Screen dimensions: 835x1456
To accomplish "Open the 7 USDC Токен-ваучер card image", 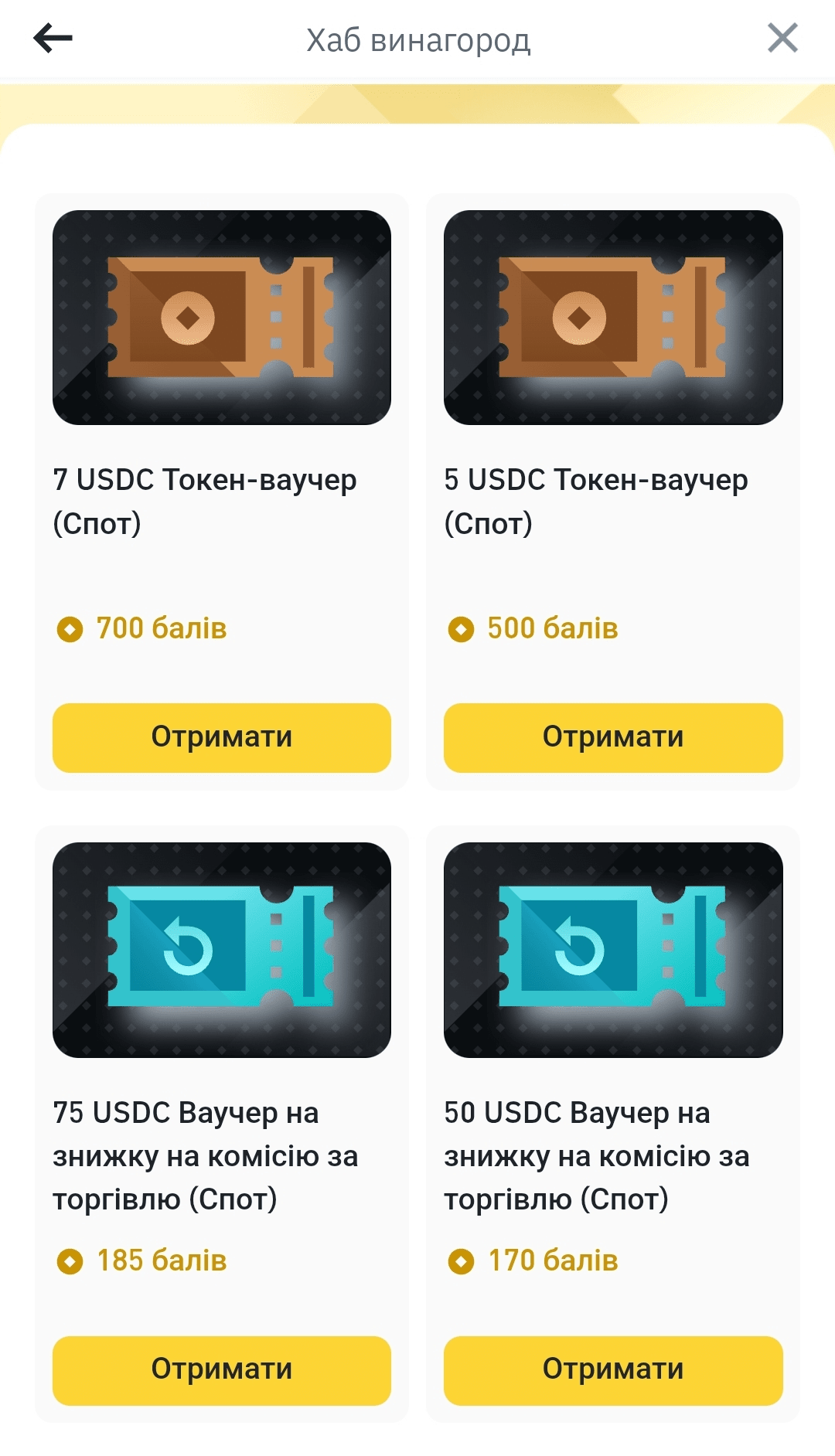I will point(221,318).
